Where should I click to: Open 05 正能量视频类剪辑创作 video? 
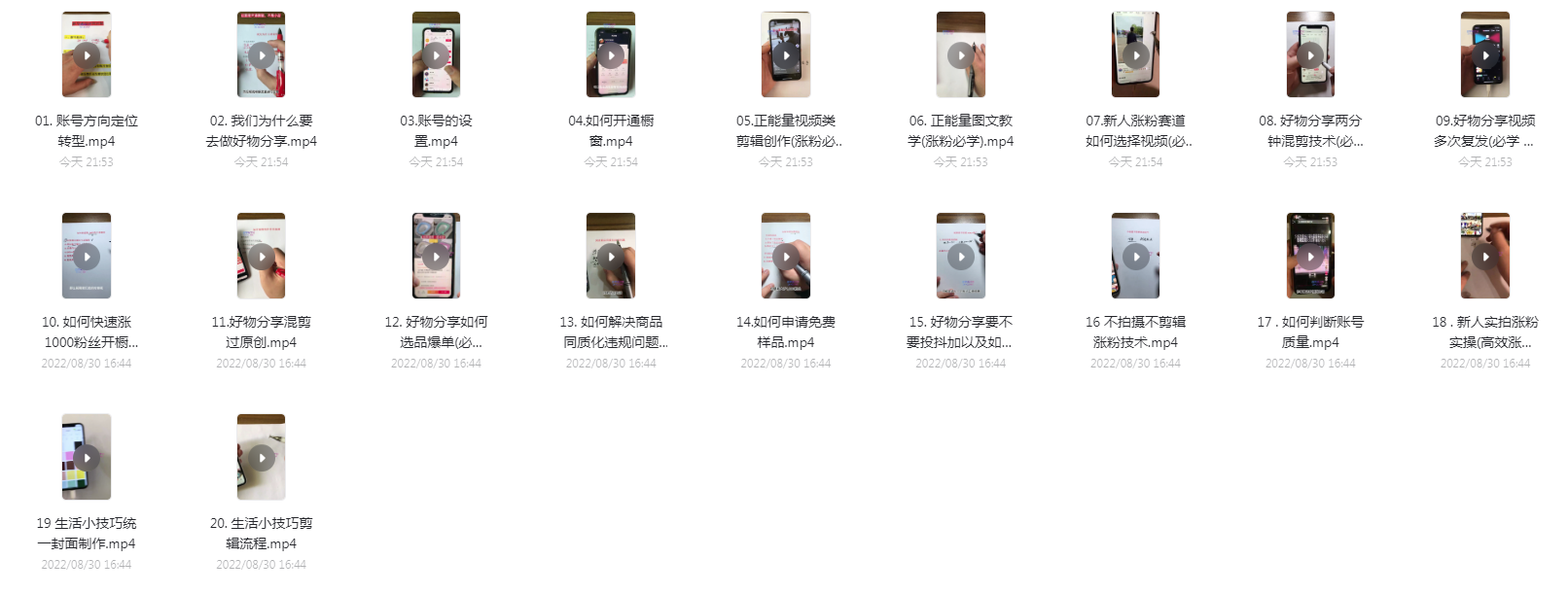pyautogui.click(x=786, y=55)
